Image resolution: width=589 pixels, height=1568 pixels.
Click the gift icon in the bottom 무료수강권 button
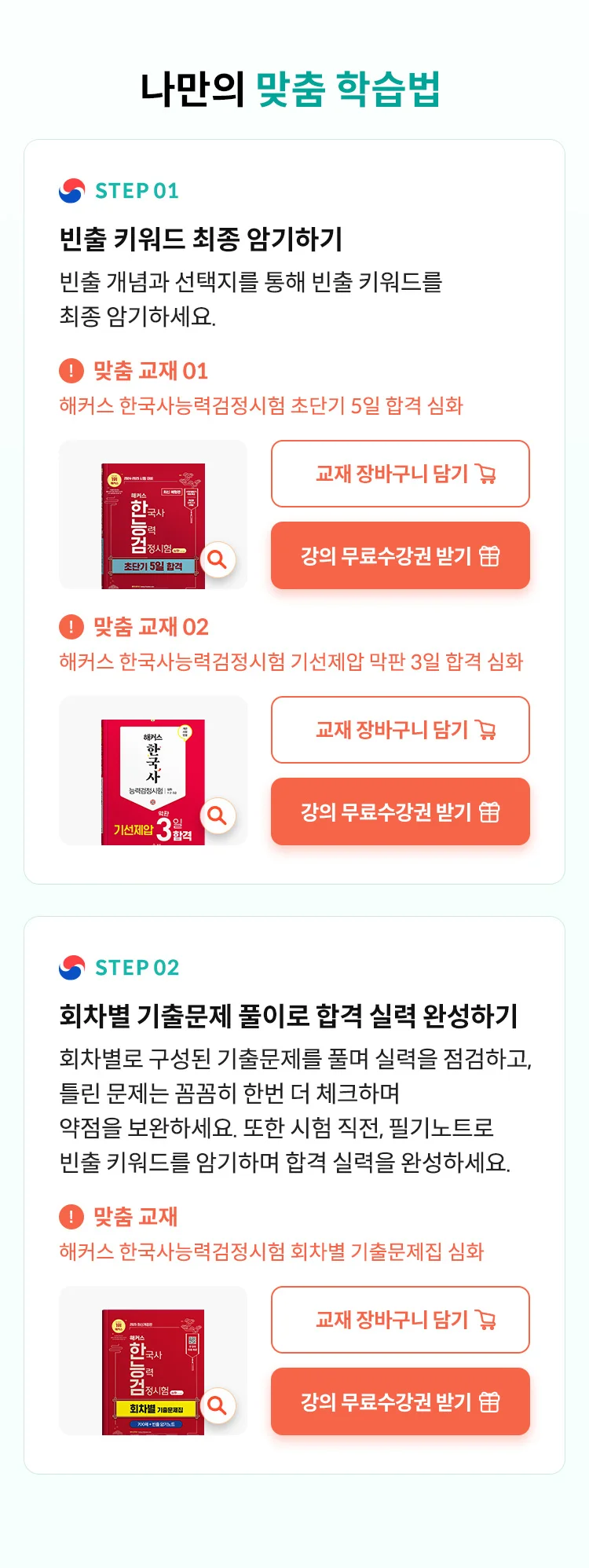click(x=490, y=1403)
